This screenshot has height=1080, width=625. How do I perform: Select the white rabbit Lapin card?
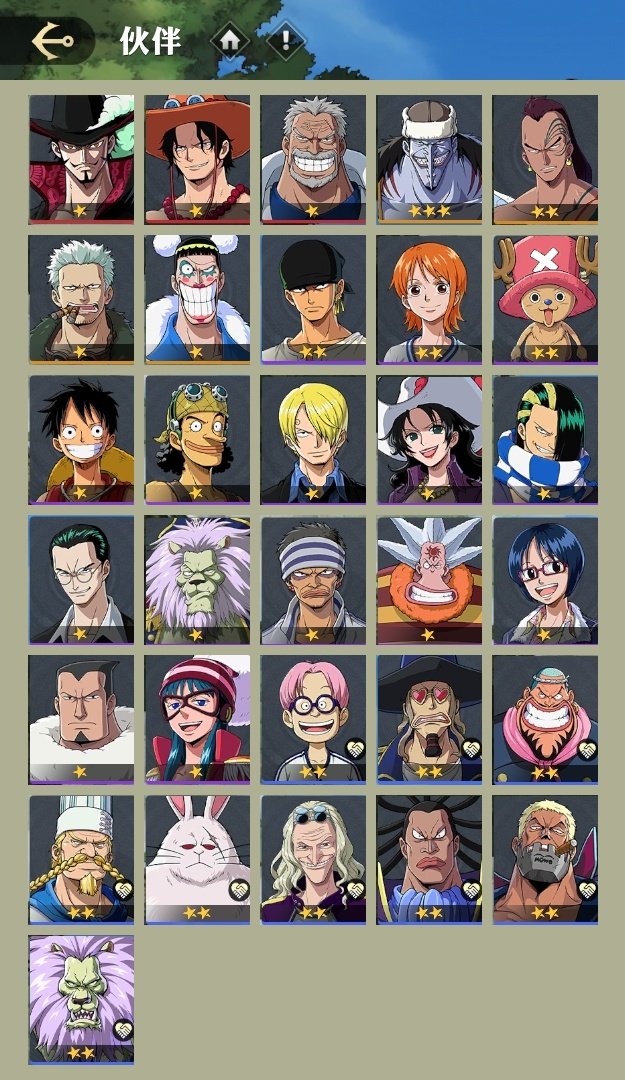tap(197, 858)
